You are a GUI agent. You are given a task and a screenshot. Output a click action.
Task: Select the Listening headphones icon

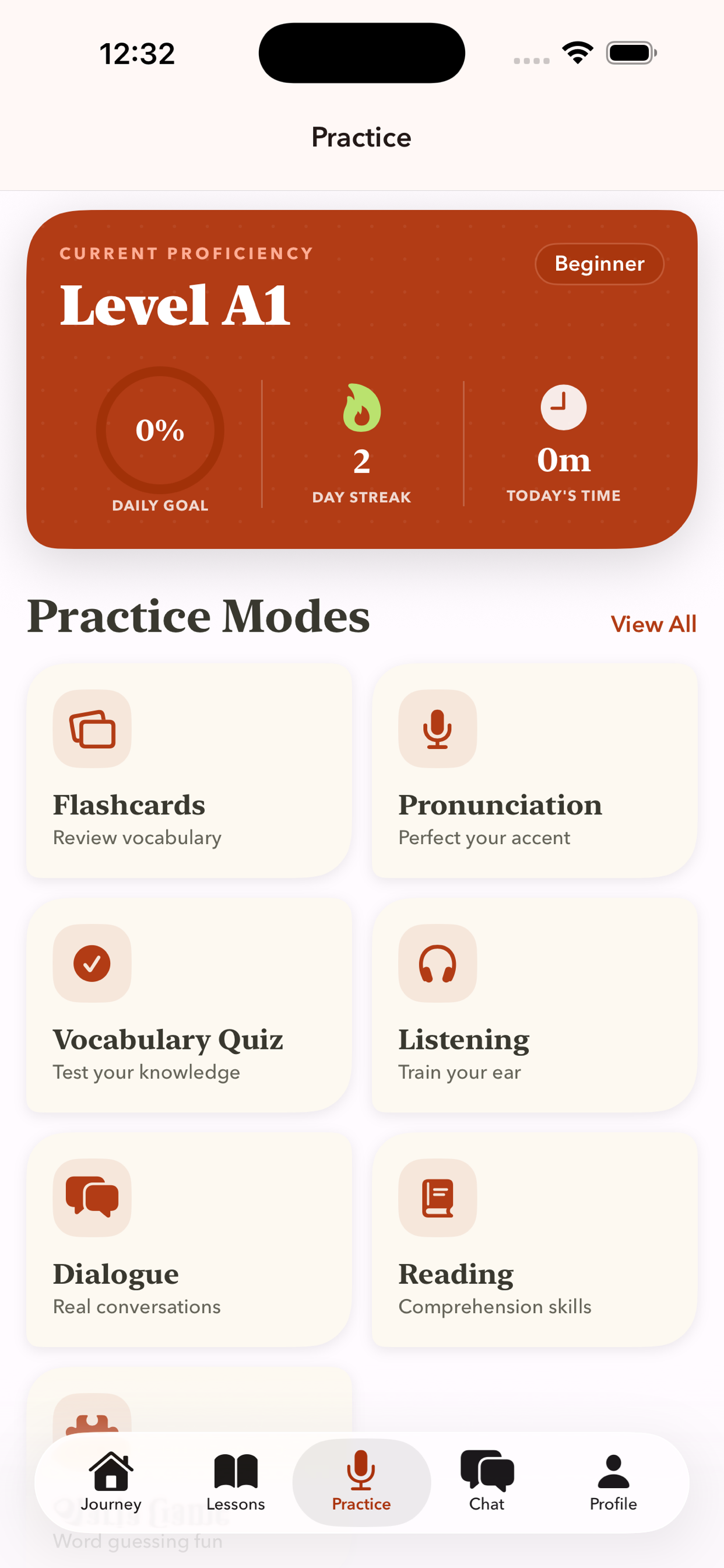pyautogui.click(x=437, y=964)
